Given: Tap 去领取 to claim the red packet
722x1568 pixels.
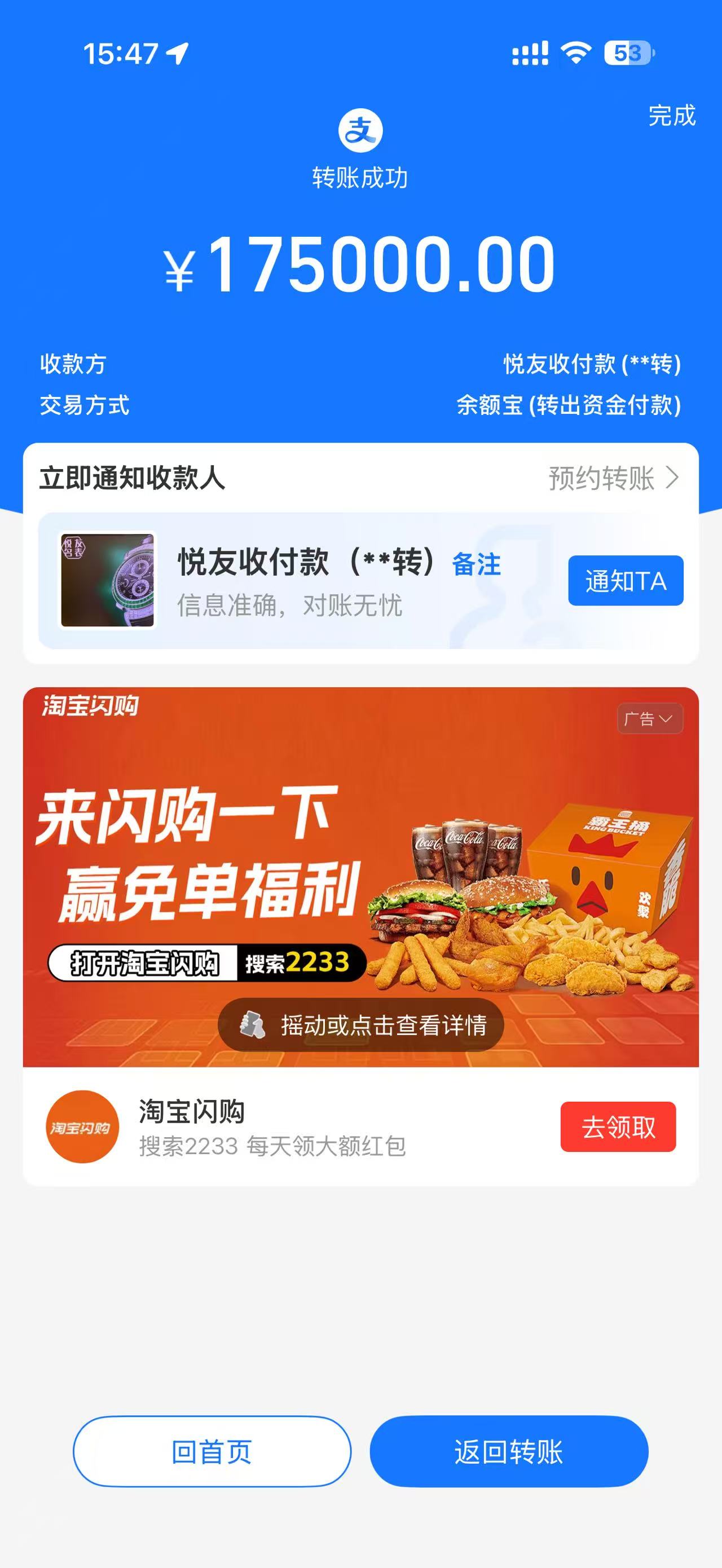Looking at the screenshot, I should 617,1127.
